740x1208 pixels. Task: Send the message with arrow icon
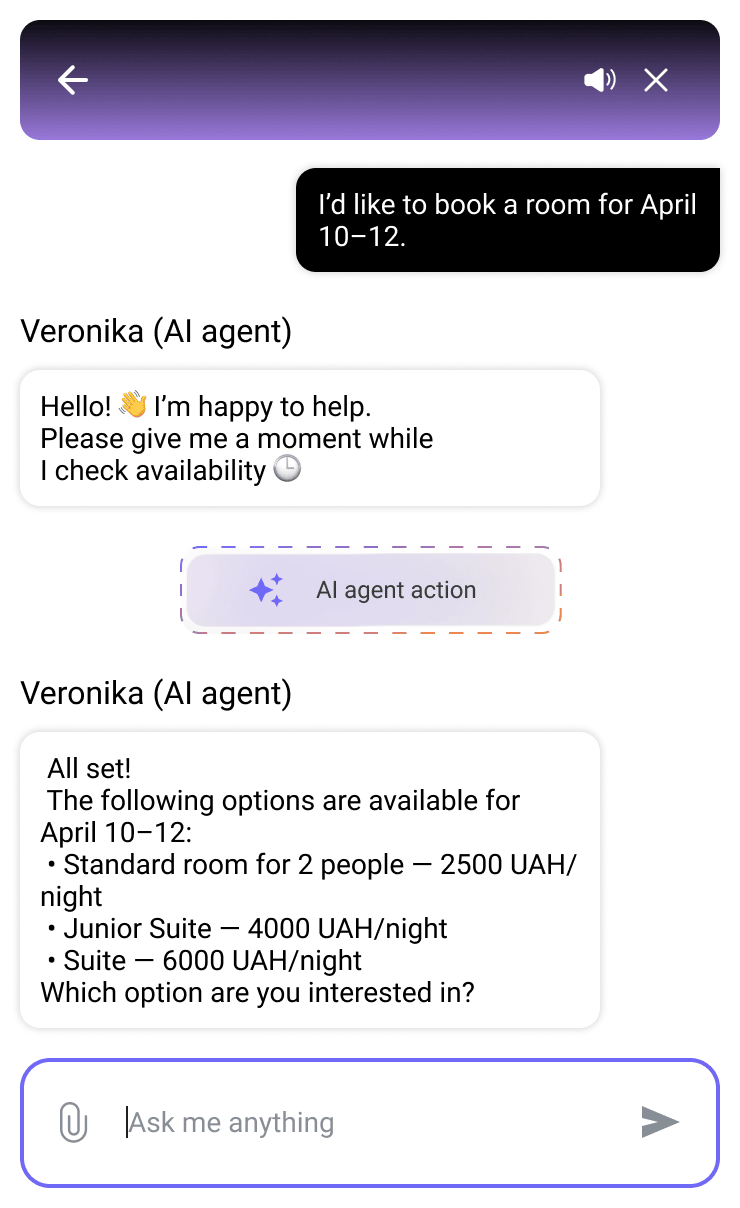[x=660, y=1122]
